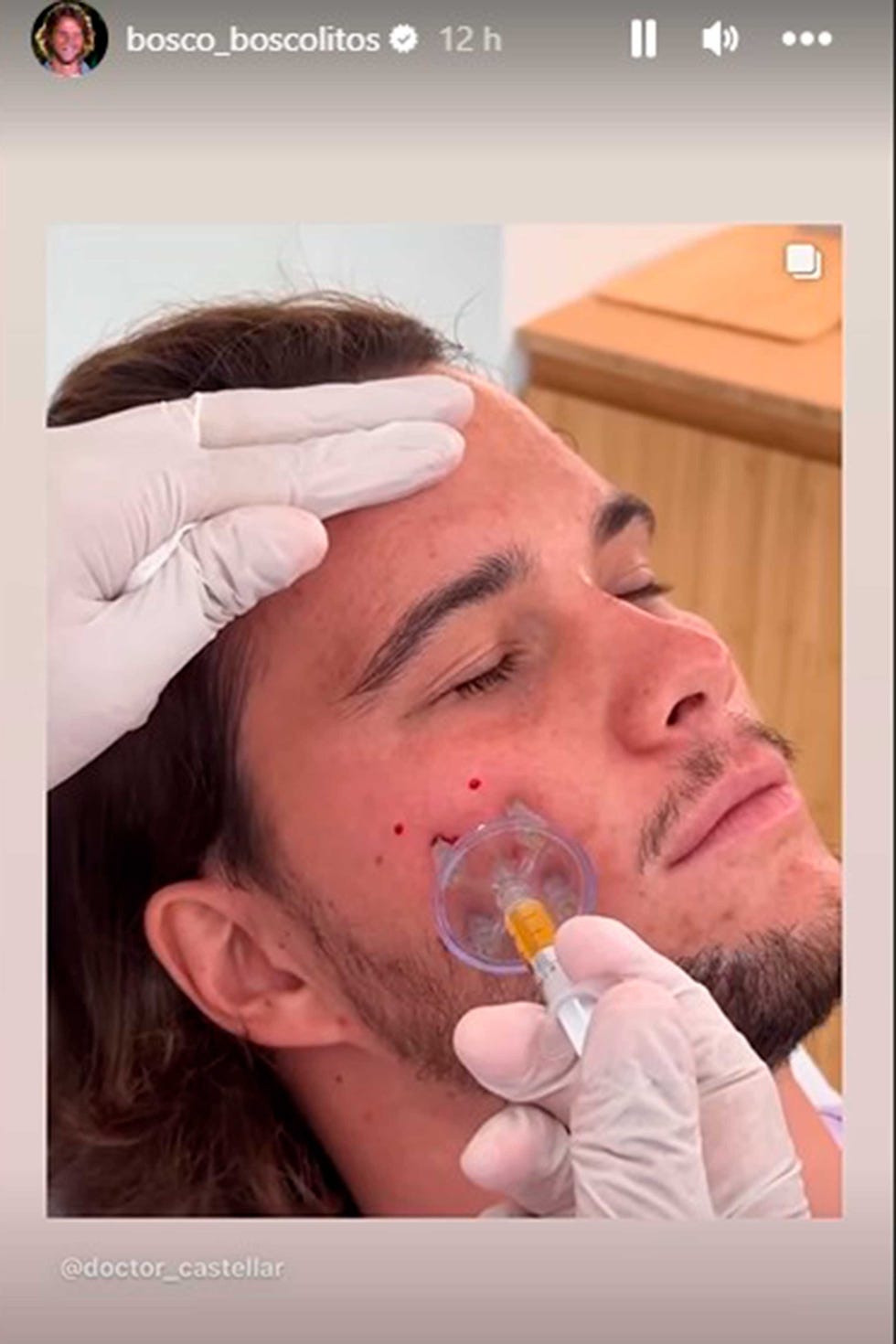The width and height of the screenshot is (896, 1344).
Task: Pause the story playback
Action: [x=643, y=39]
